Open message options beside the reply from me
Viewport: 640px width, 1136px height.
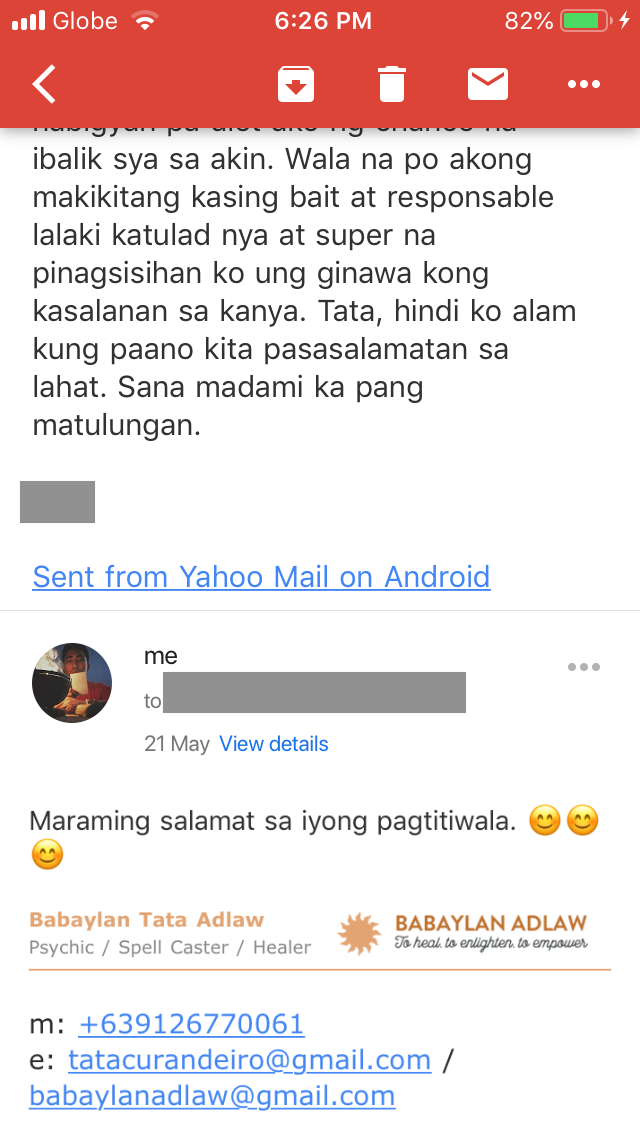[x=583, y=667]
